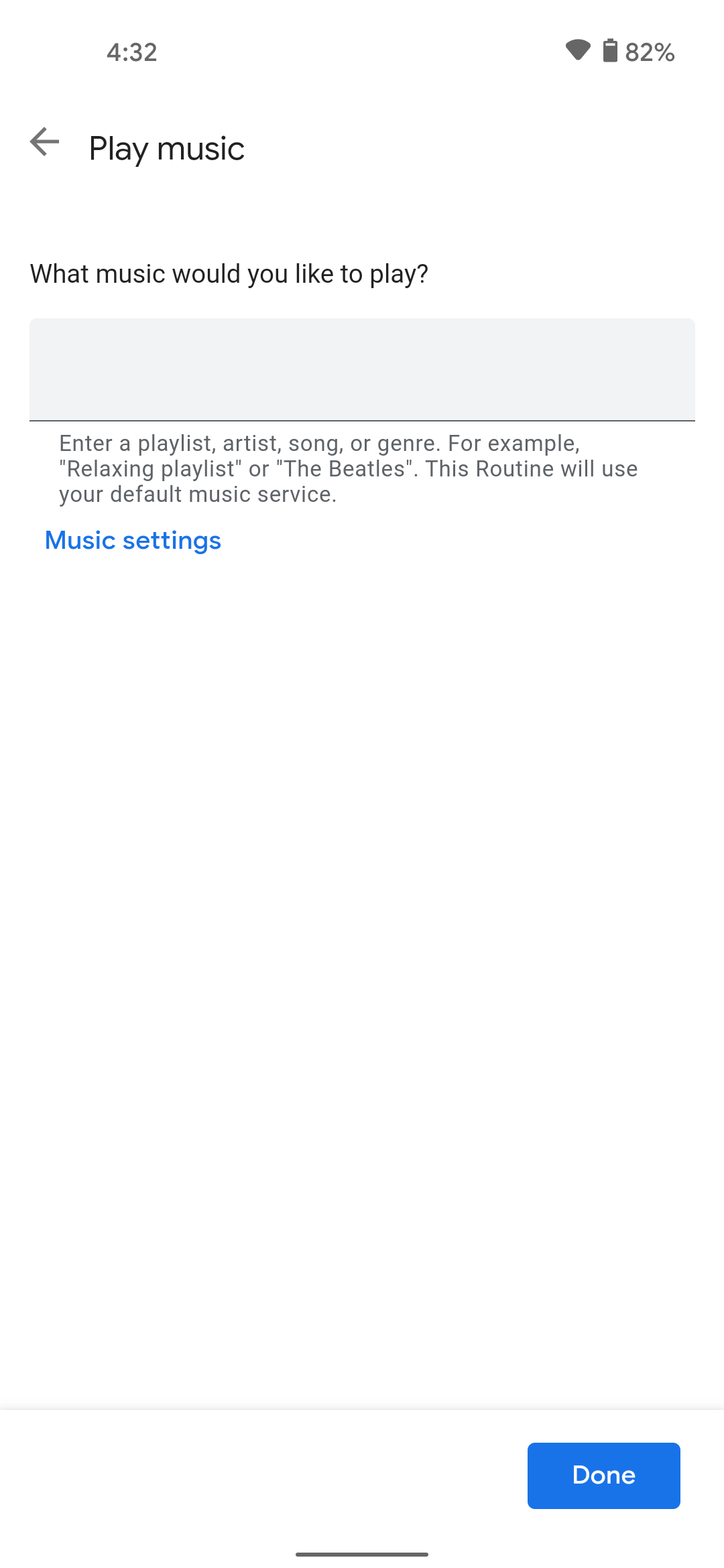724x1568 pixels.
Task: Tap the gesture navigation handle at bottom
Action: (x=362, y=1554)
